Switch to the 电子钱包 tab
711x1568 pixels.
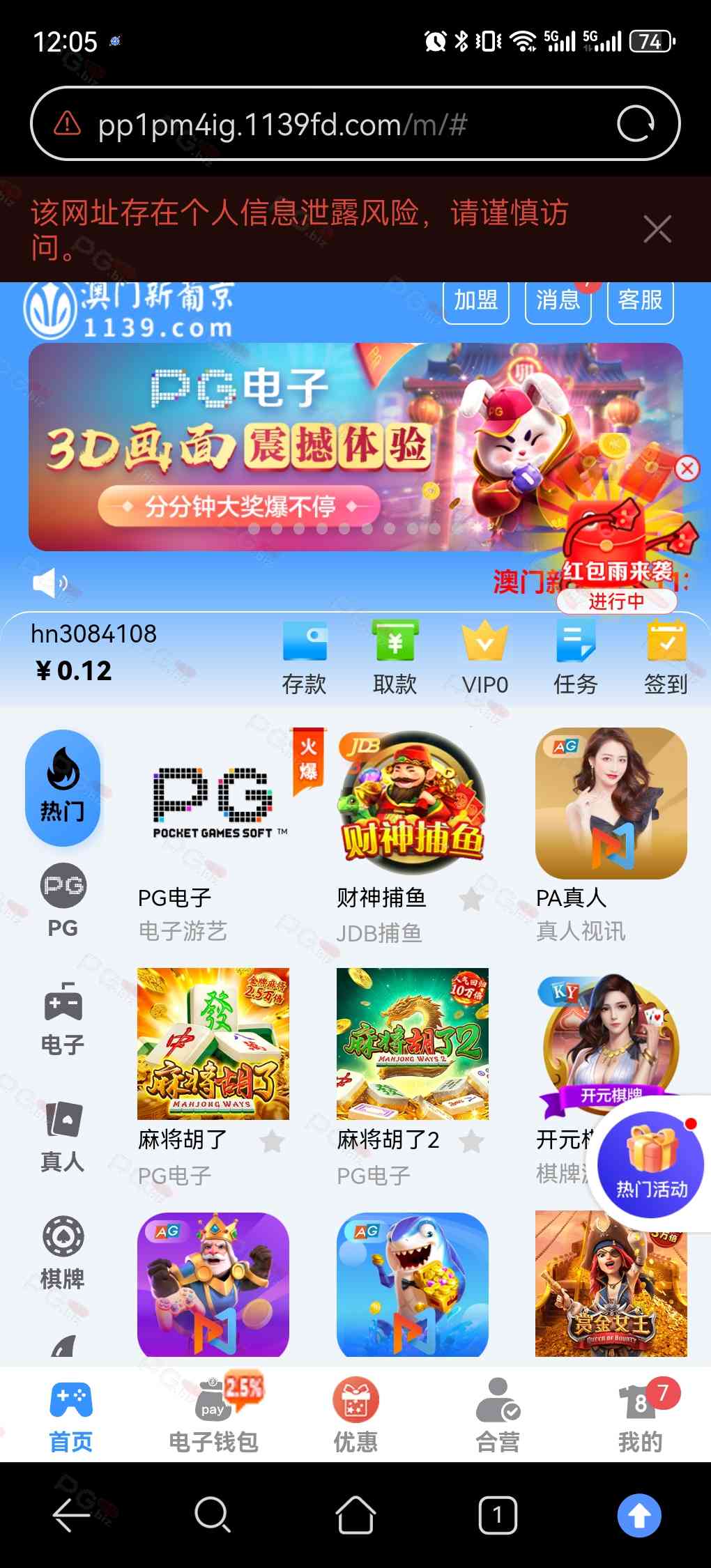click(213, 1414)
